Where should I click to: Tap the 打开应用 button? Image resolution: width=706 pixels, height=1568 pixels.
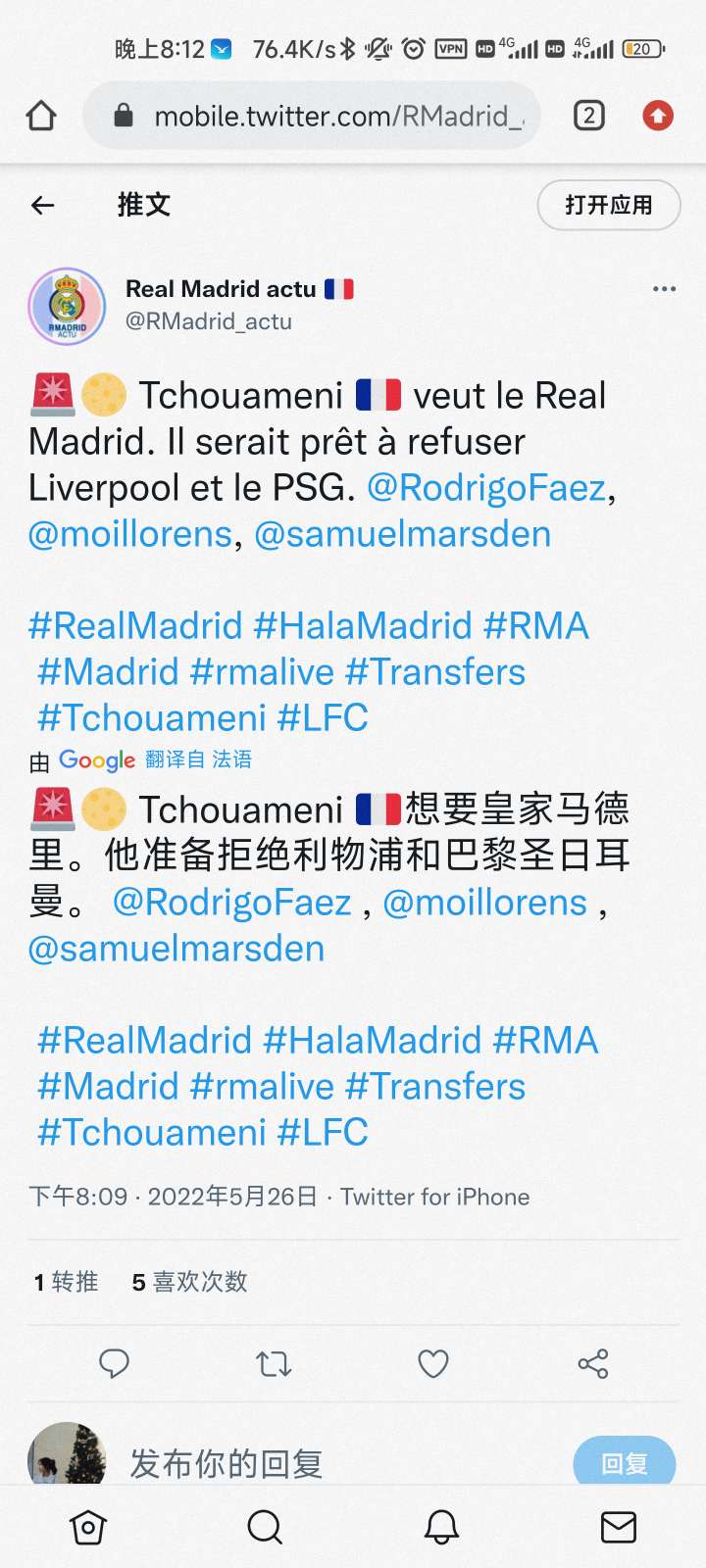[x=608, y=205]
